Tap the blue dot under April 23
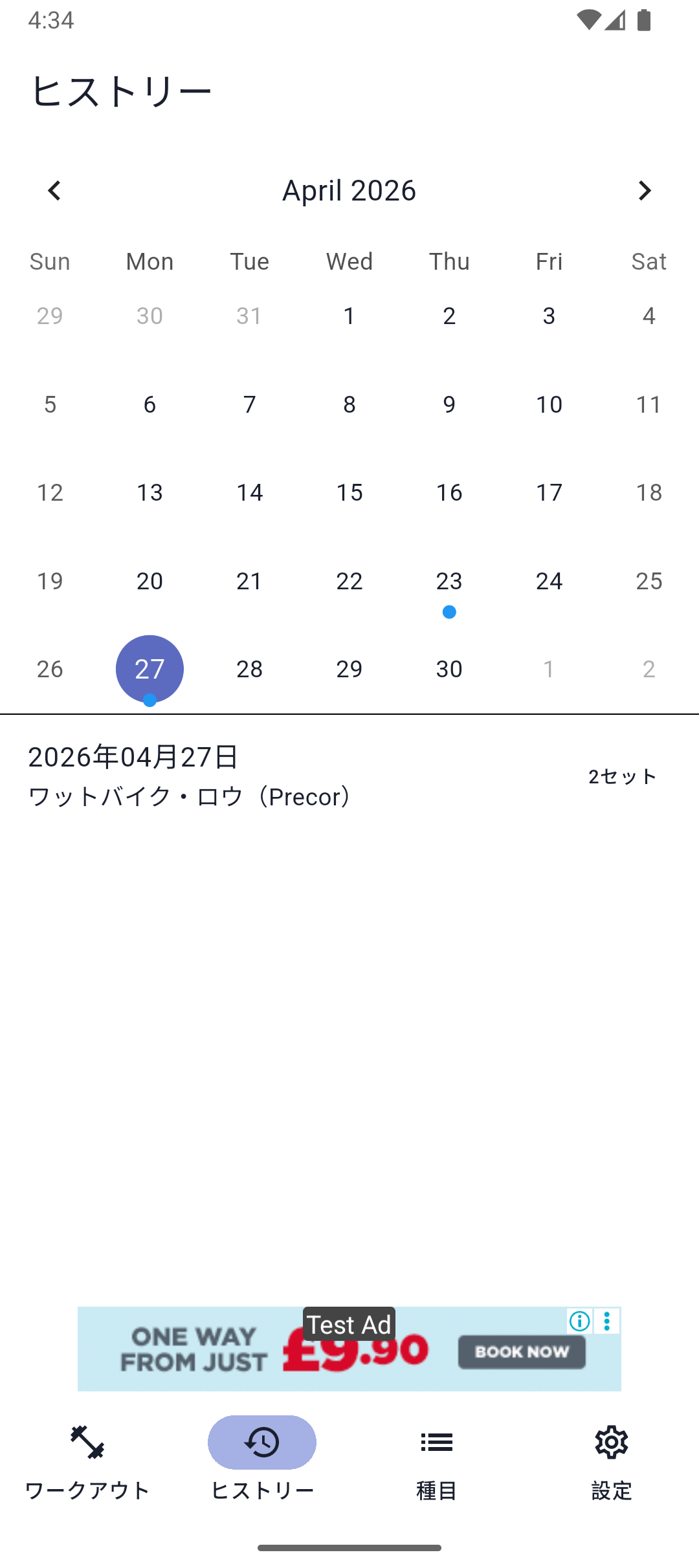 [x=449, y=611]
